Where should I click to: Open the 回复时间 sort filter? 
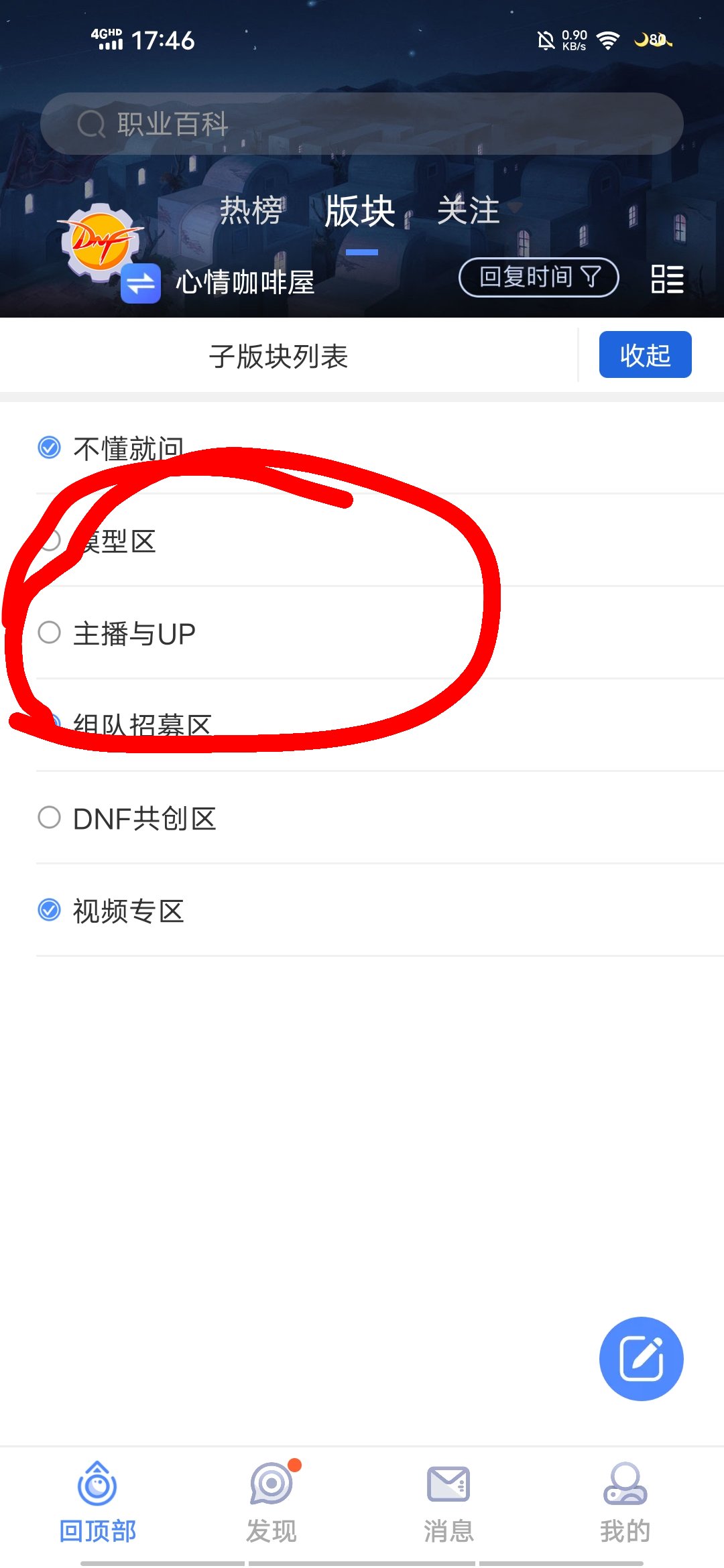538,277
